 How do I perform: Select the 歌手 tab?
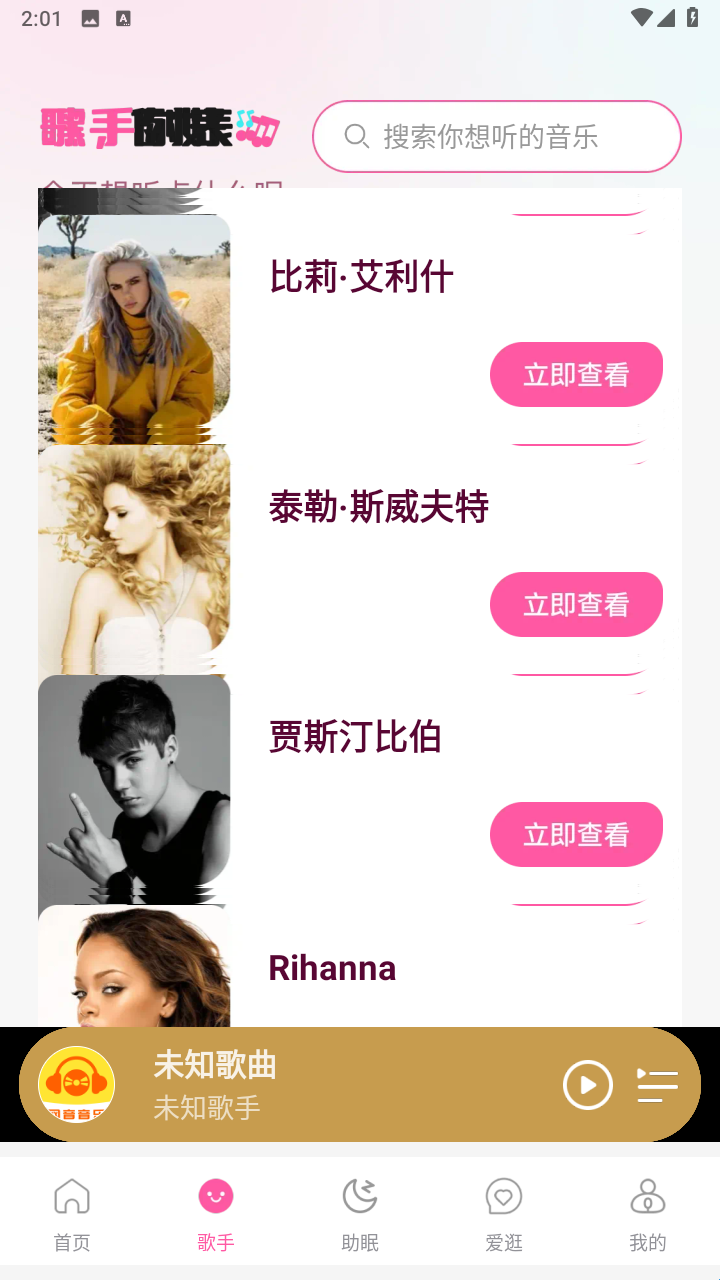click(x=216, y=1213)
